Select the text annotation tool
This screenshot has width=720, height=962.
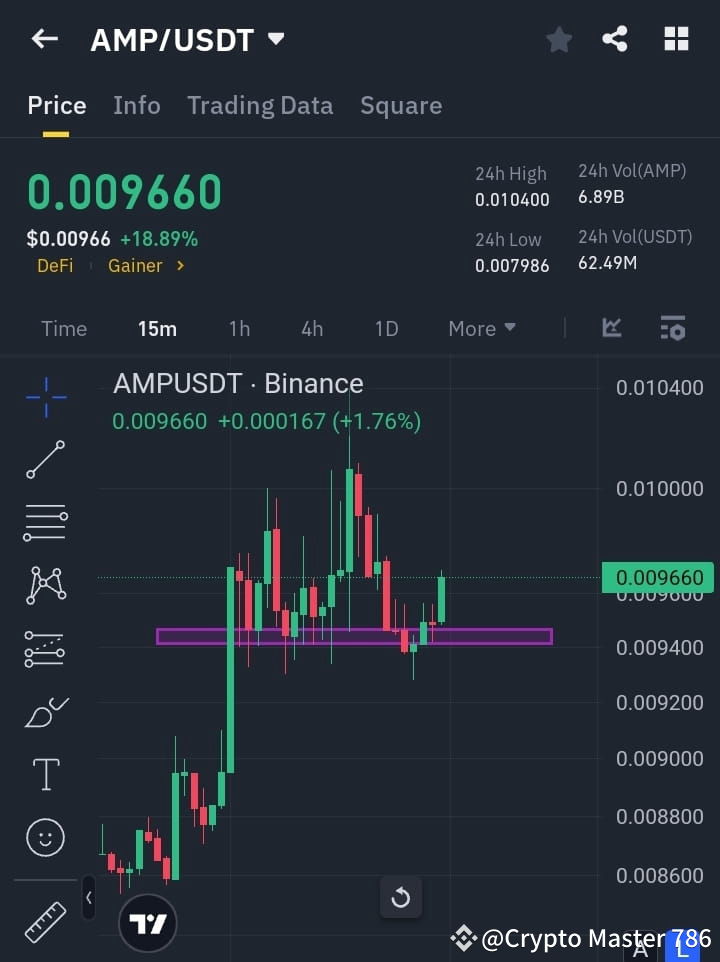pos(45,774)
